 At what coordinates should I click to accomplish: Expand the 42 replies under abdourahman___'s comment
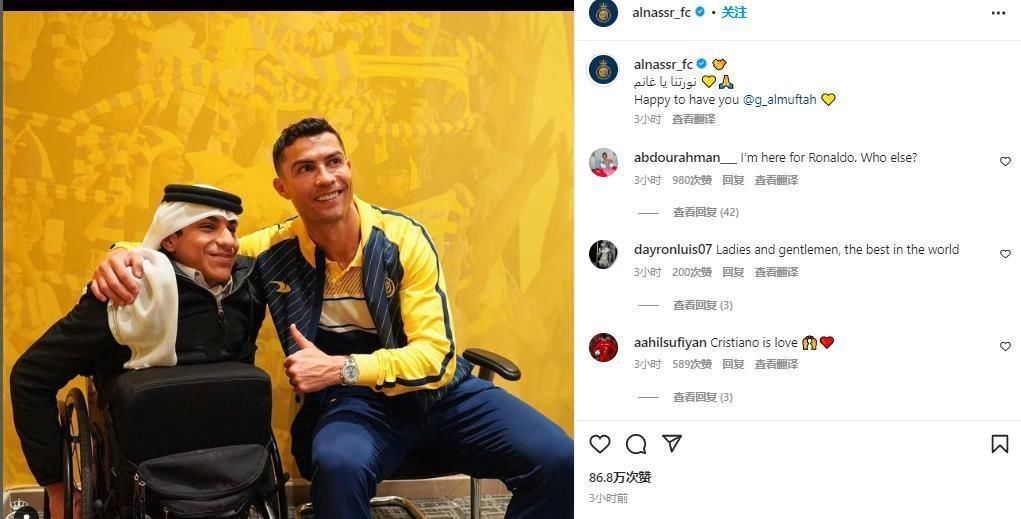tap(705, 212)
